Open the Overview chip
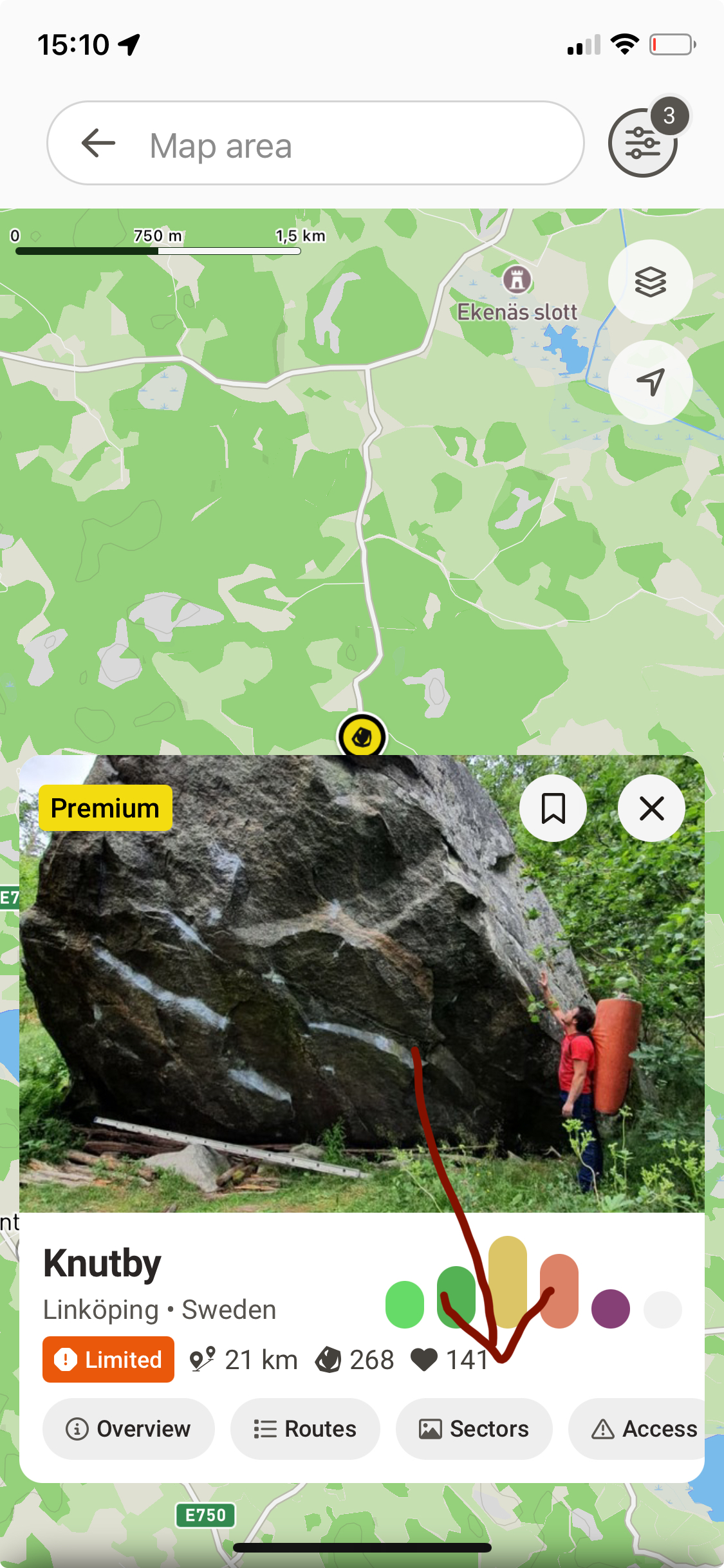724x1568 pixels. pos(129,1429)
